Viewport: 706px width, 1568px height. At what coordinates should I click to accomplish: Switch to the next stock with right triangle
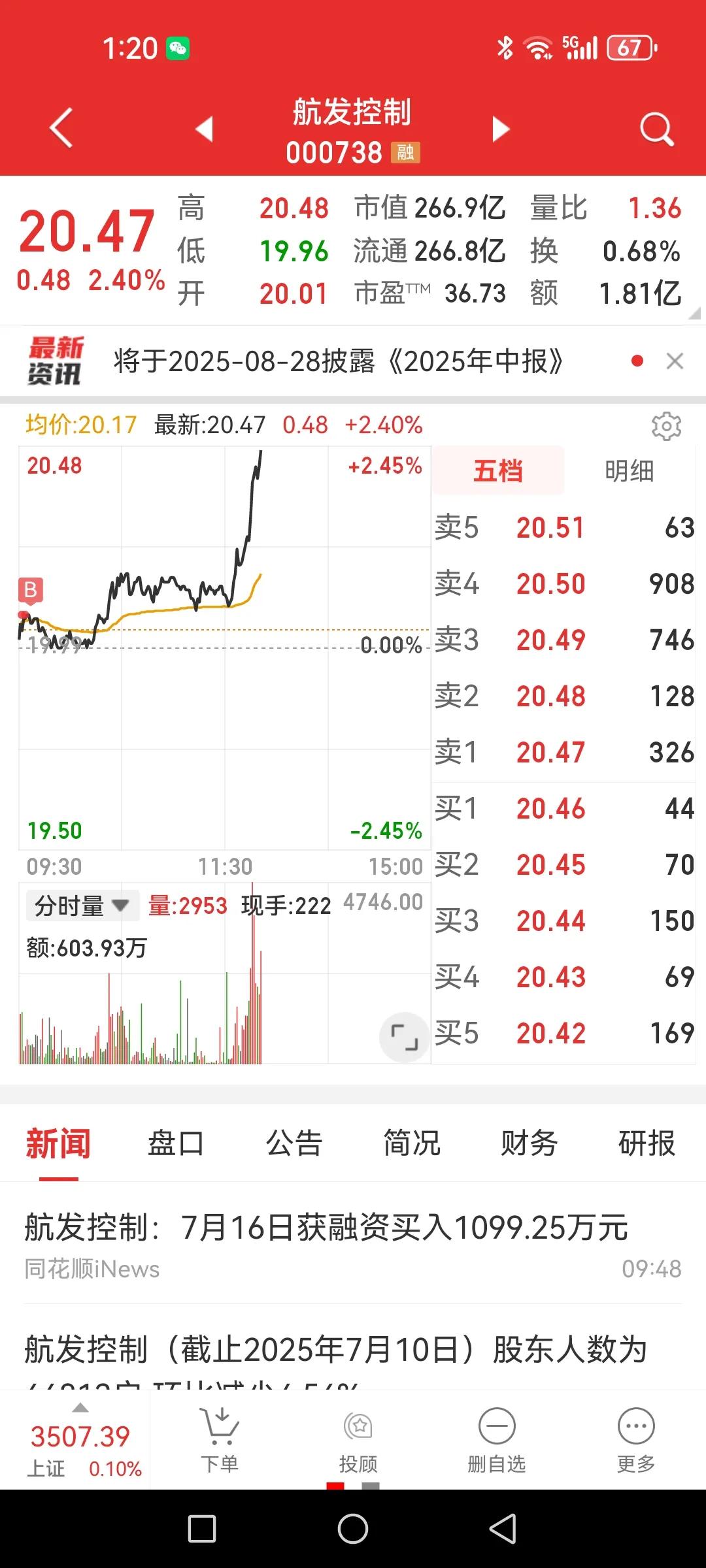click(x=501, y=129)
